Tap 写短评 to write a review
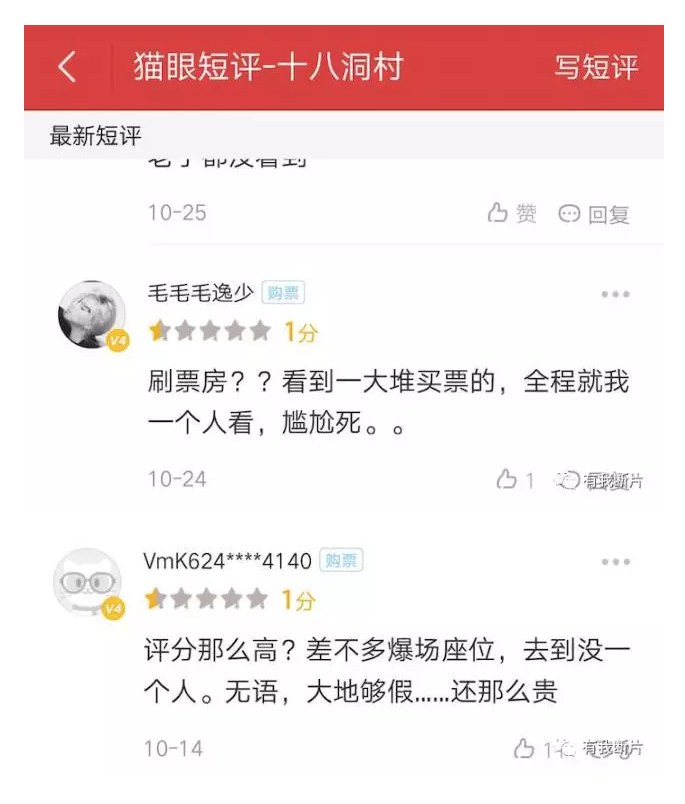 pos(596,67)
